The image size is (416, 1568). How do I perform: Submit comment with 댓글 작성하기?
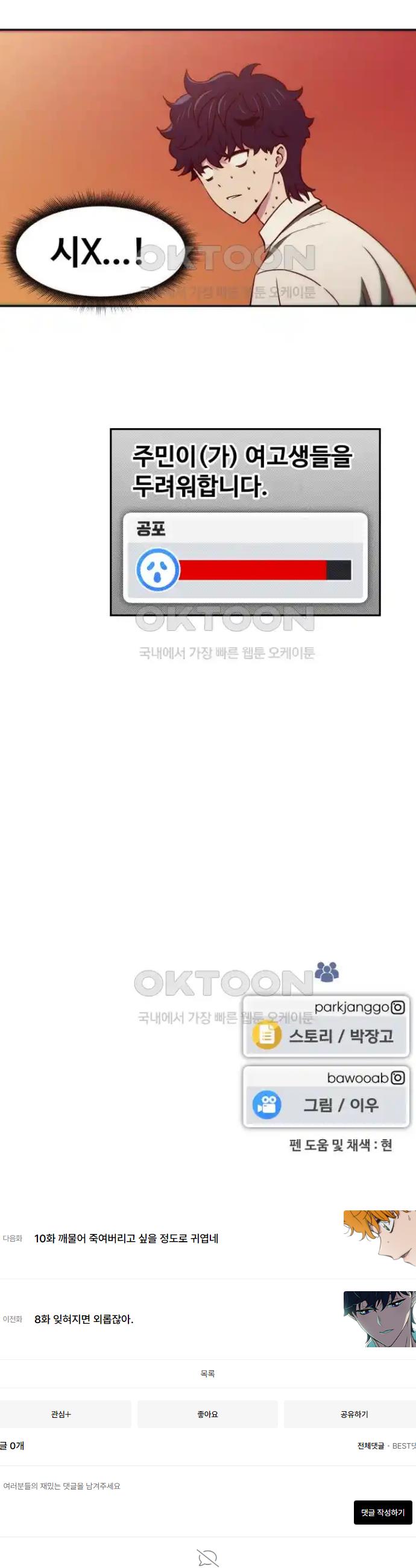[383, 1512]
